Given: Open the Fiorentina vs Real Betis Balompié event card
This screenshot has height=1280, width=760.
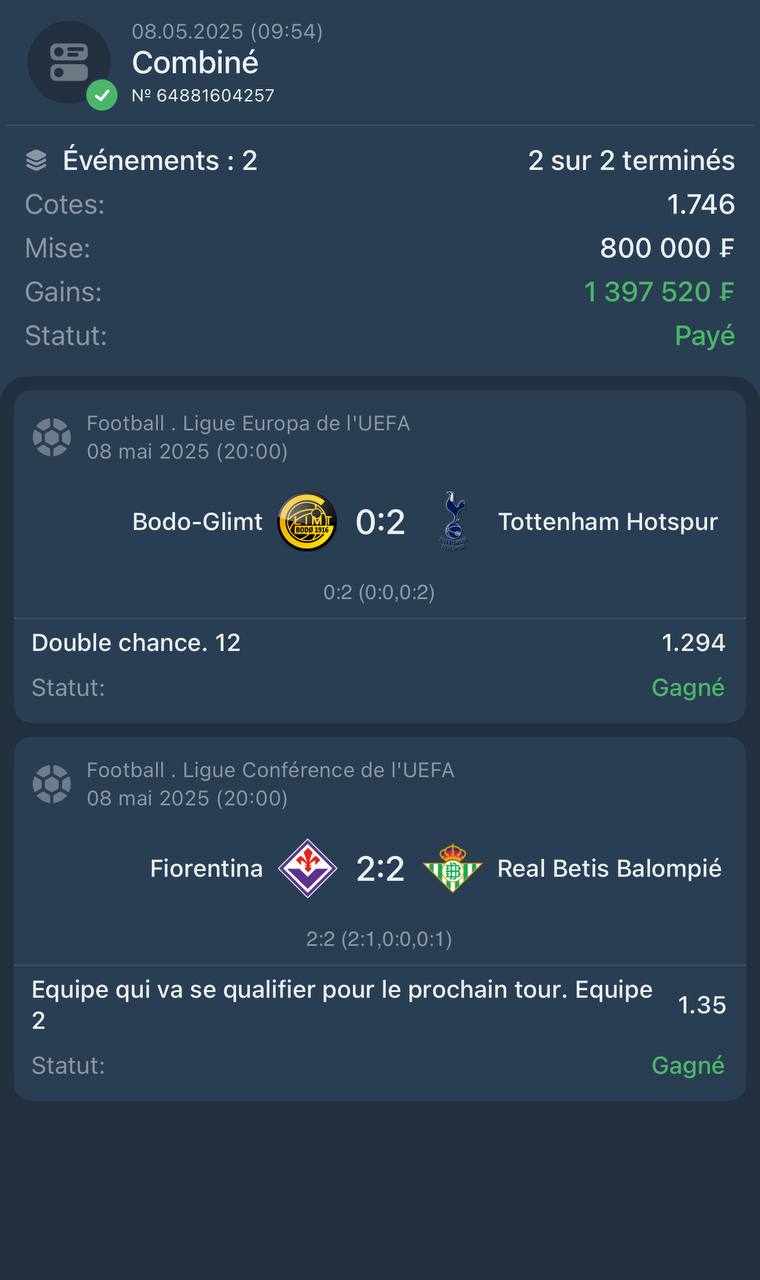Looking at the screenshot, I should [x=380, y=919].
